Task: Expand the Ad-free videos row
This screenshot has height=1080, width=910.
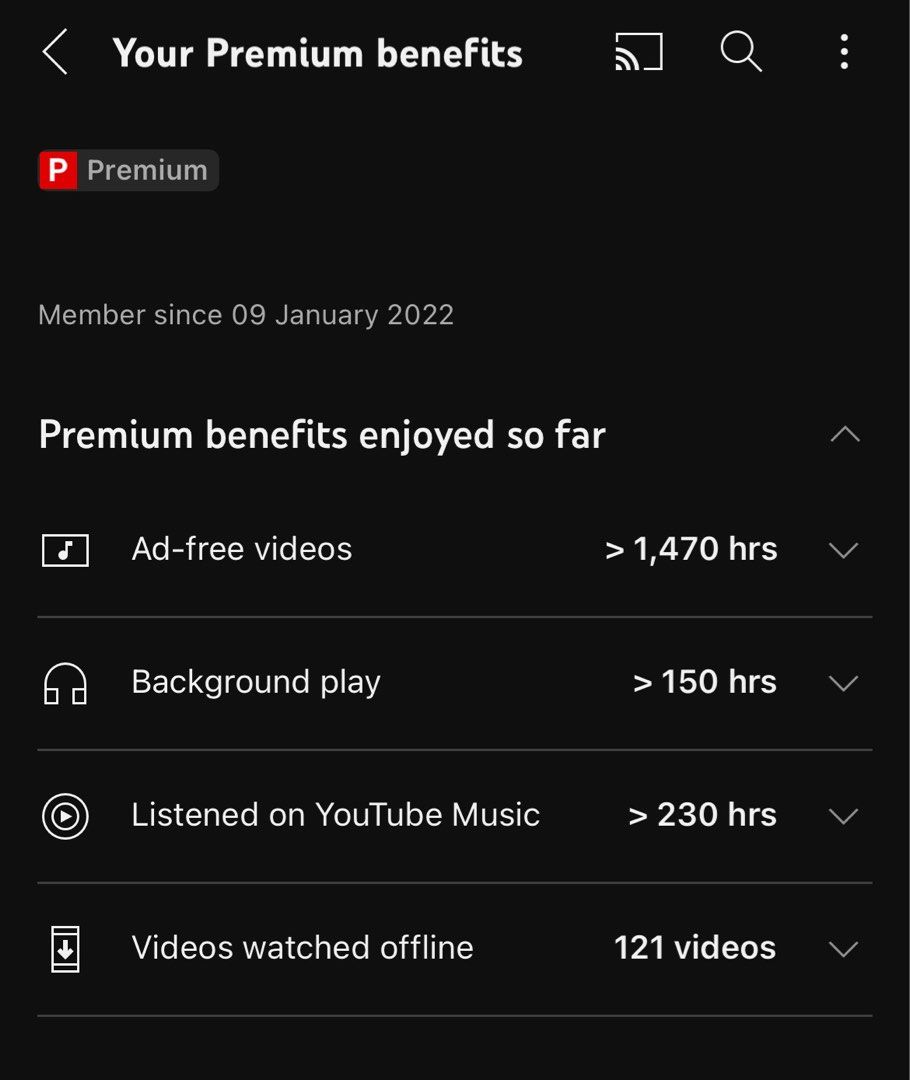Action: pos(843,549)
